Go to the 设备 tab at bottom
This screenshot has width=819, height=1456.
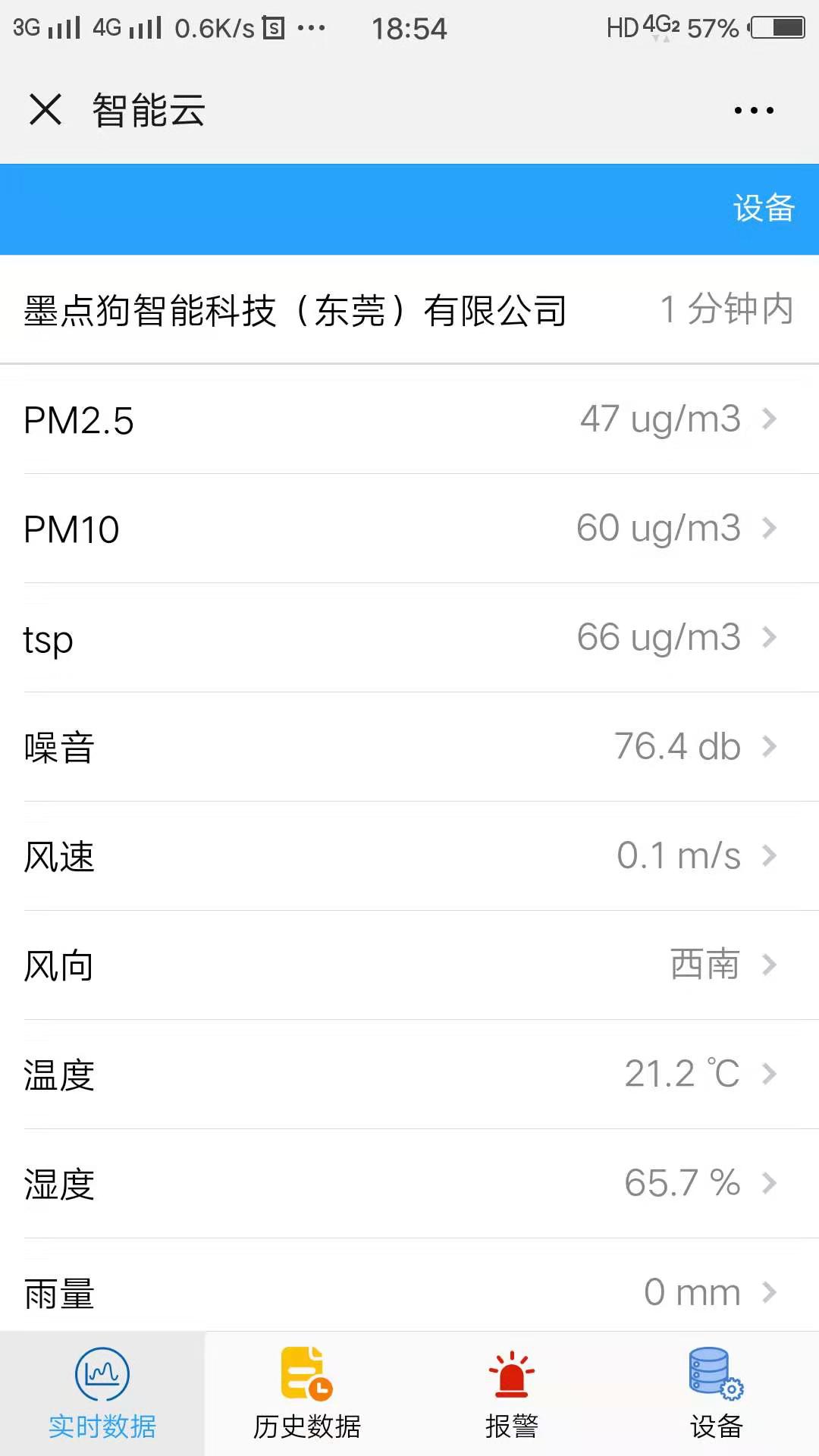(x=717, y=1394)
